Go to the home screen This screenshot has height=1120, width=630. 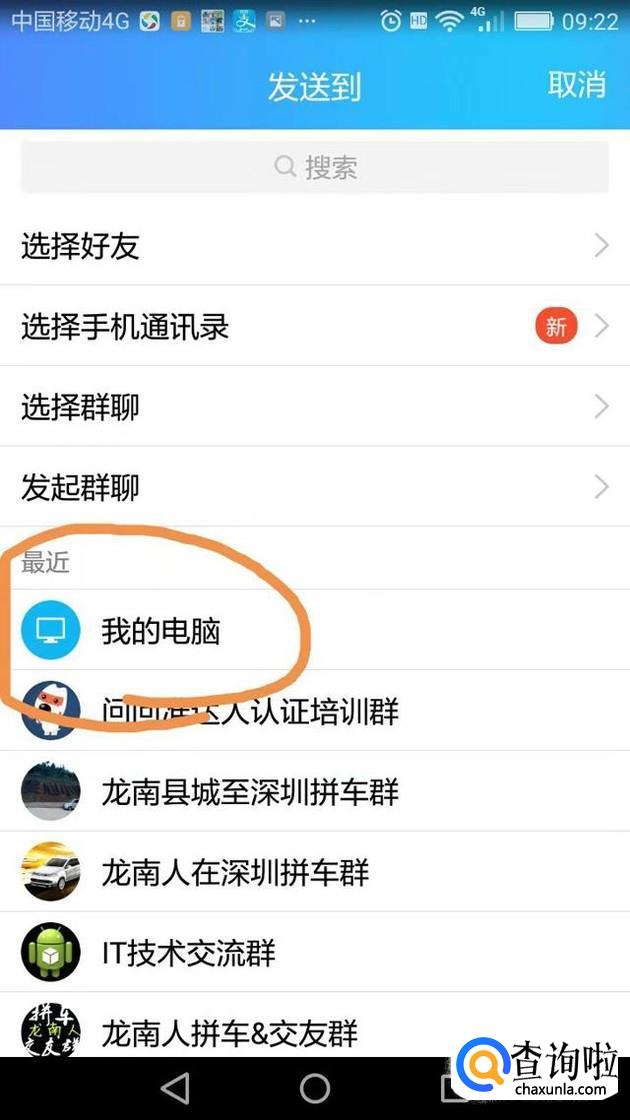pyautogui.click(x=315, y=1088)
